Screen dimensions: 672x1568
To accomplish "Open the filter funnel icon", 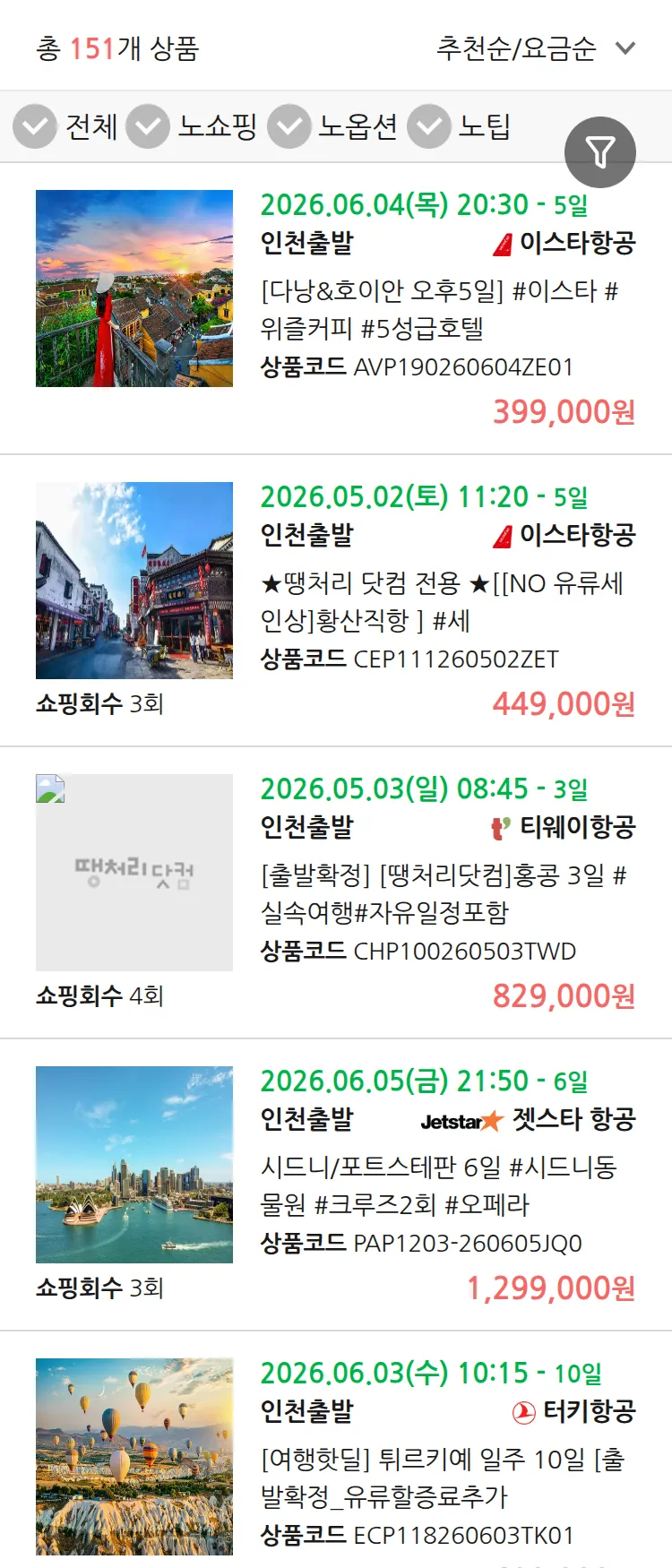I will 599,151.
